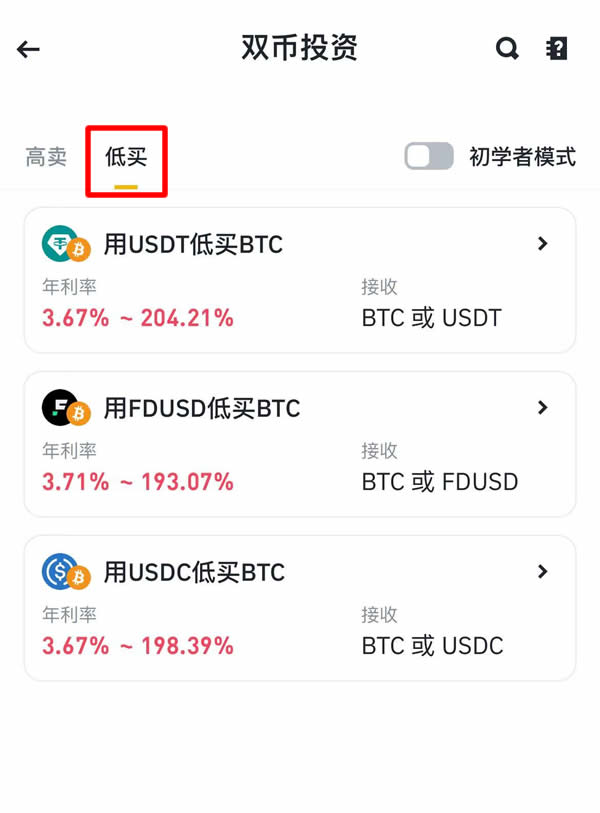The height and width of the screenshot is (813, 600).
Task: Open 用USDC低买BTC product card
Action: click(300, 608)
